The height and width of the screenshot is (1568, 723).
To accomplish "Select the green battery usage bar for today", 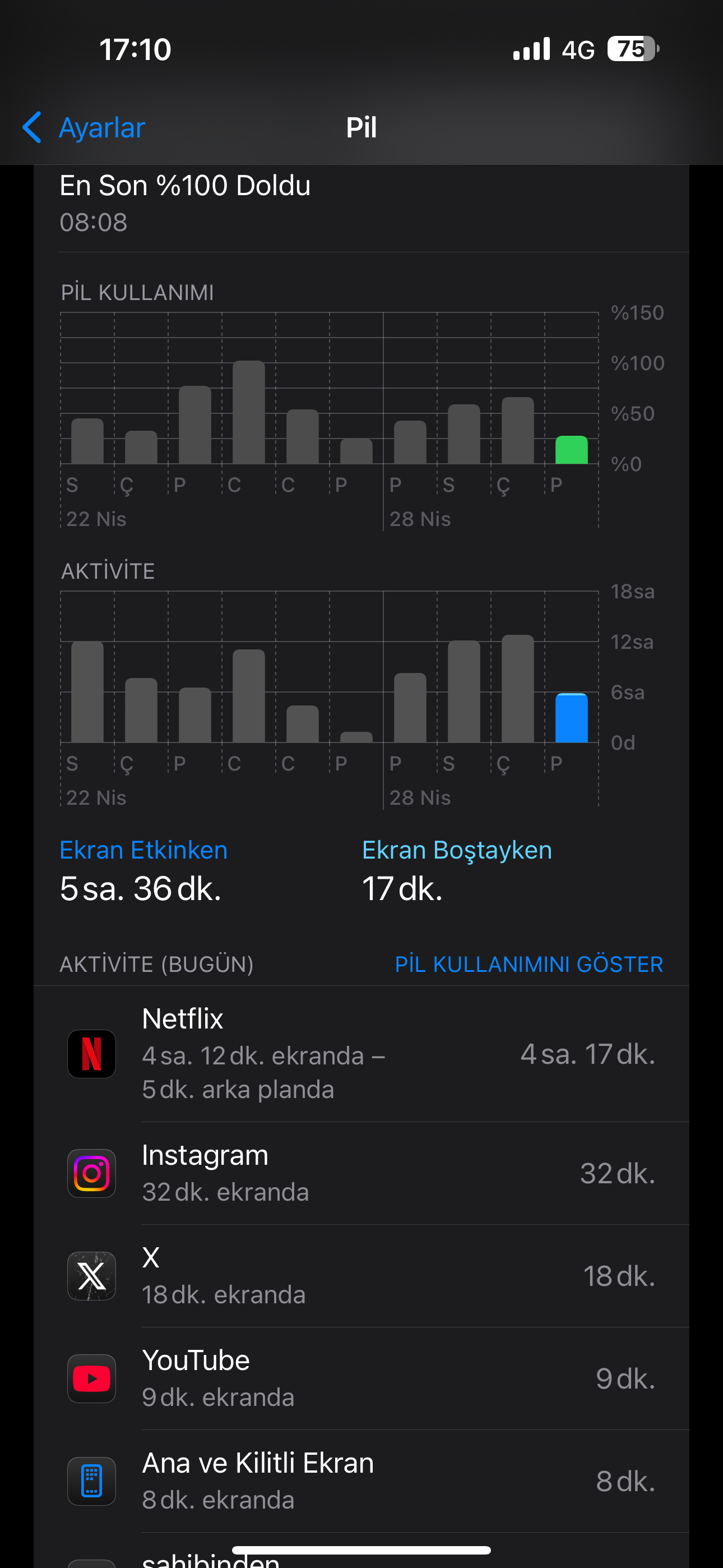I will click(572, 450).
